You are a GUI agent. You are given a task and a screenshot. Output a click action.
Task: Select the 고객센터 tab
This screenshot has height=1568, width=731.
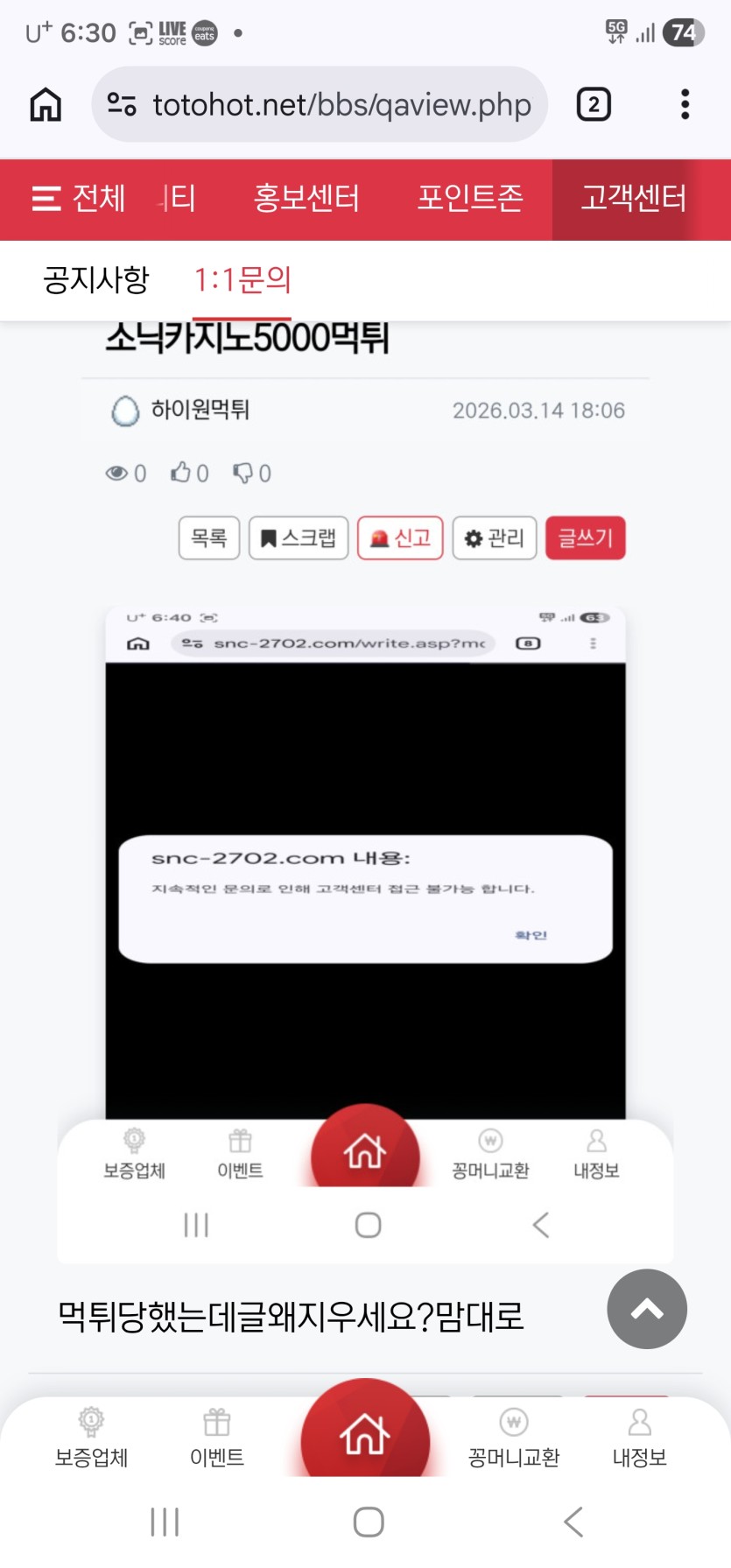click(x=634, y=199)
